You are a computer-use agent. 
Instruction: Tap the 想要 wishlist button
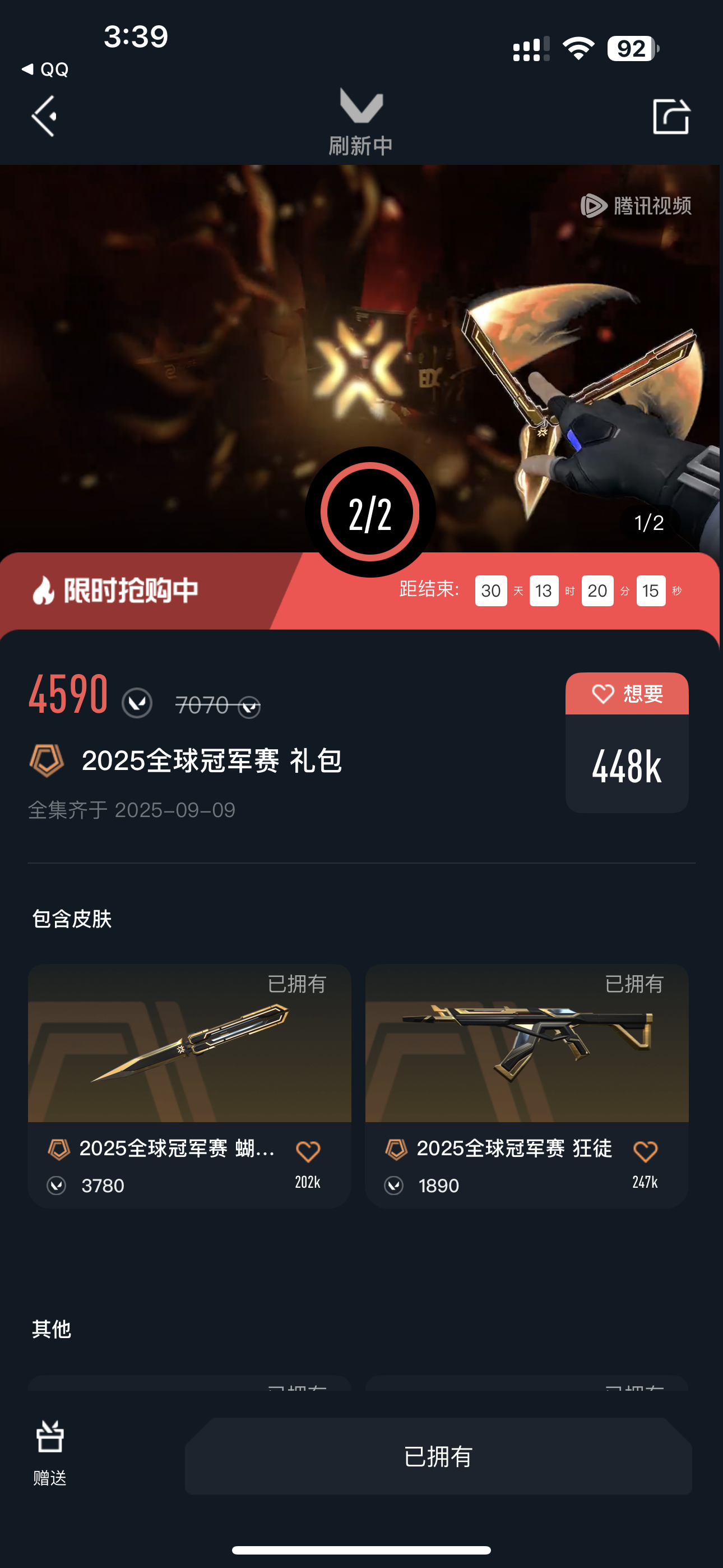pyautogui.click(x=627, y=693)
